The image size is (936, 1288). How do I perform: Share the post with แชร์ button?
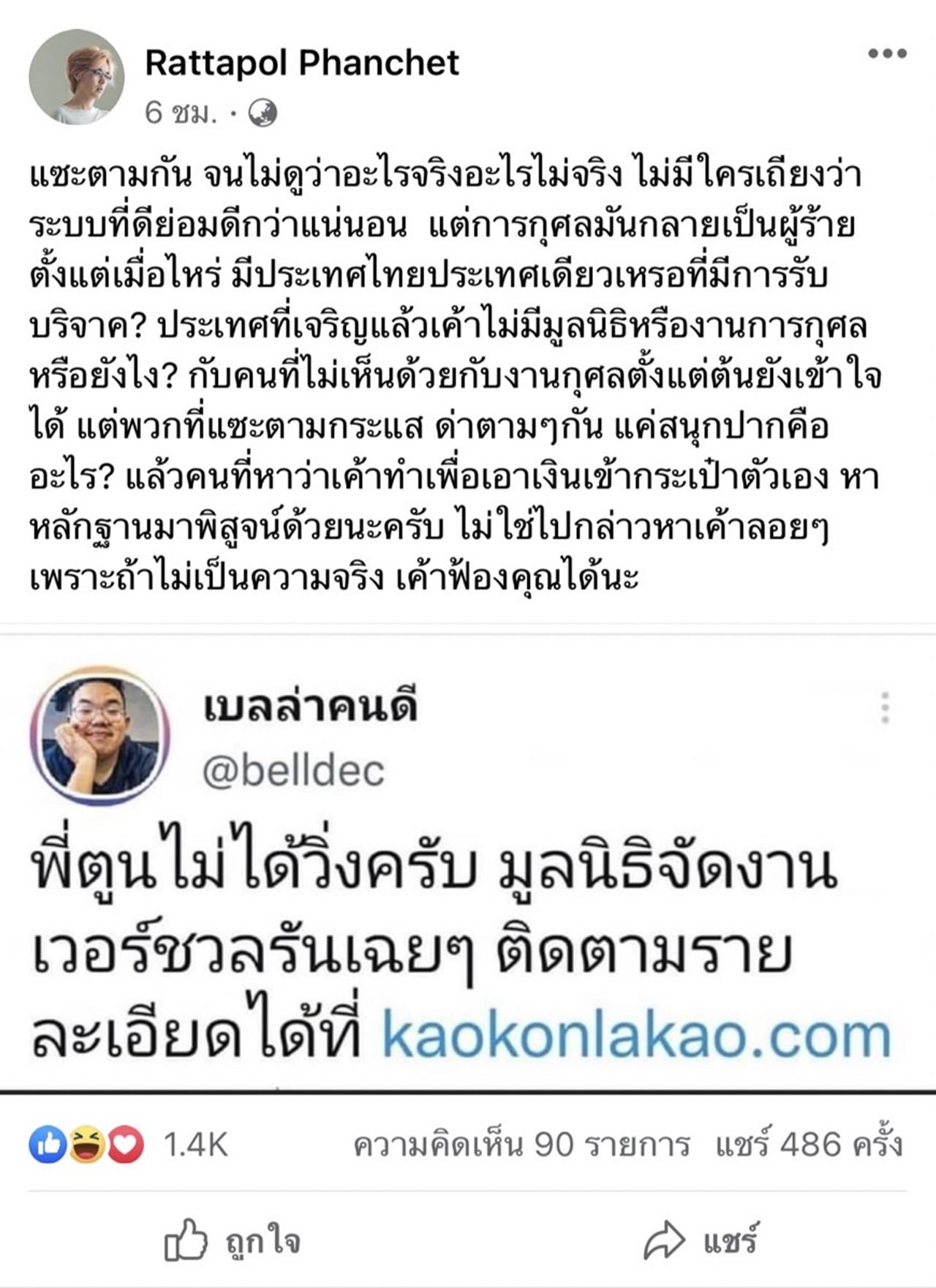coord(701,1241)
